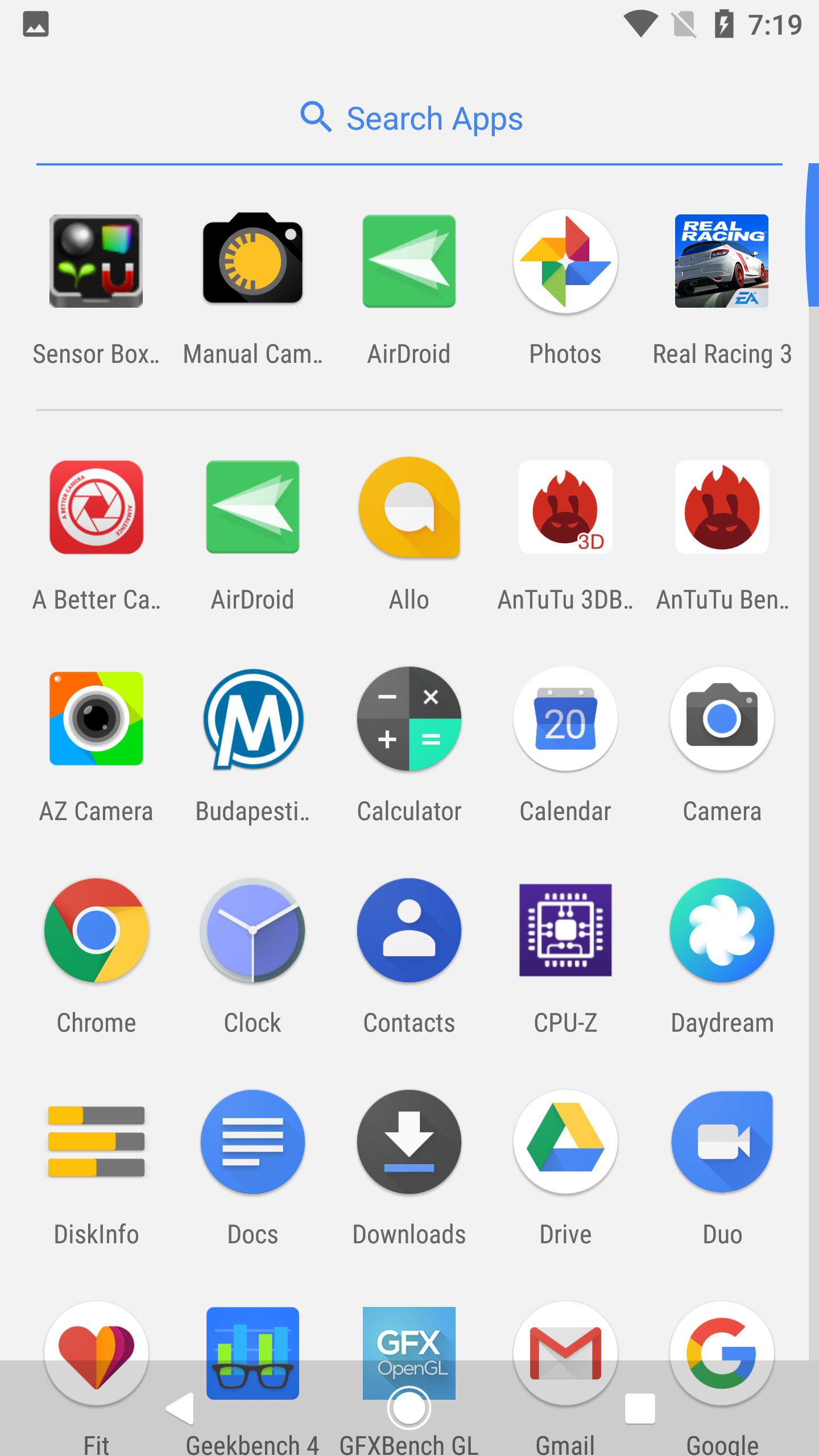
Task: Open the Search Apps field
Action: (x=409, y=118)
